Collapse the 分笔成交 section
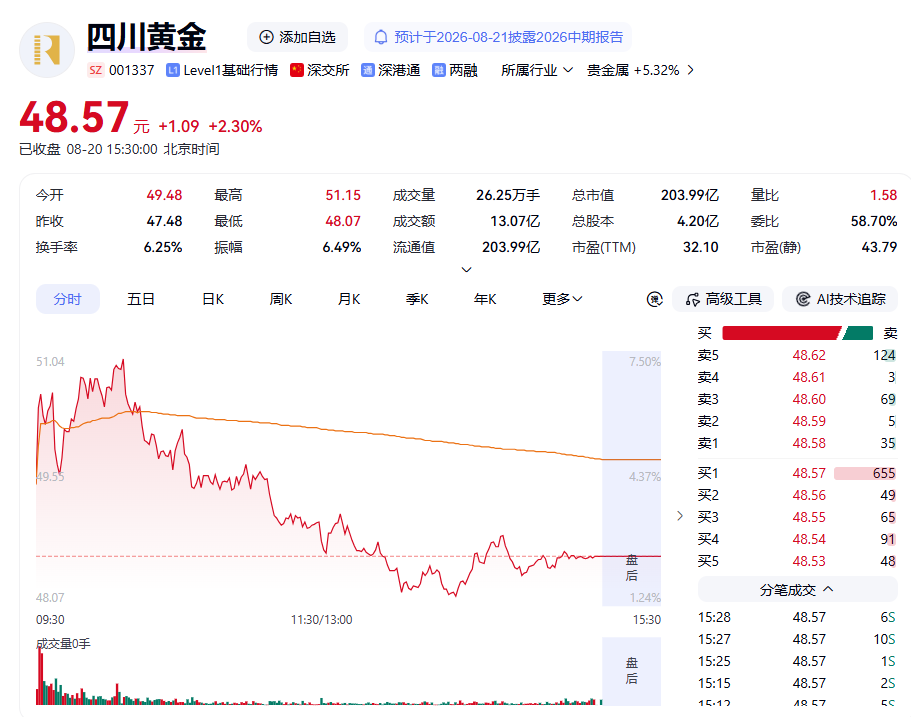911x717 pixels. 797,590
